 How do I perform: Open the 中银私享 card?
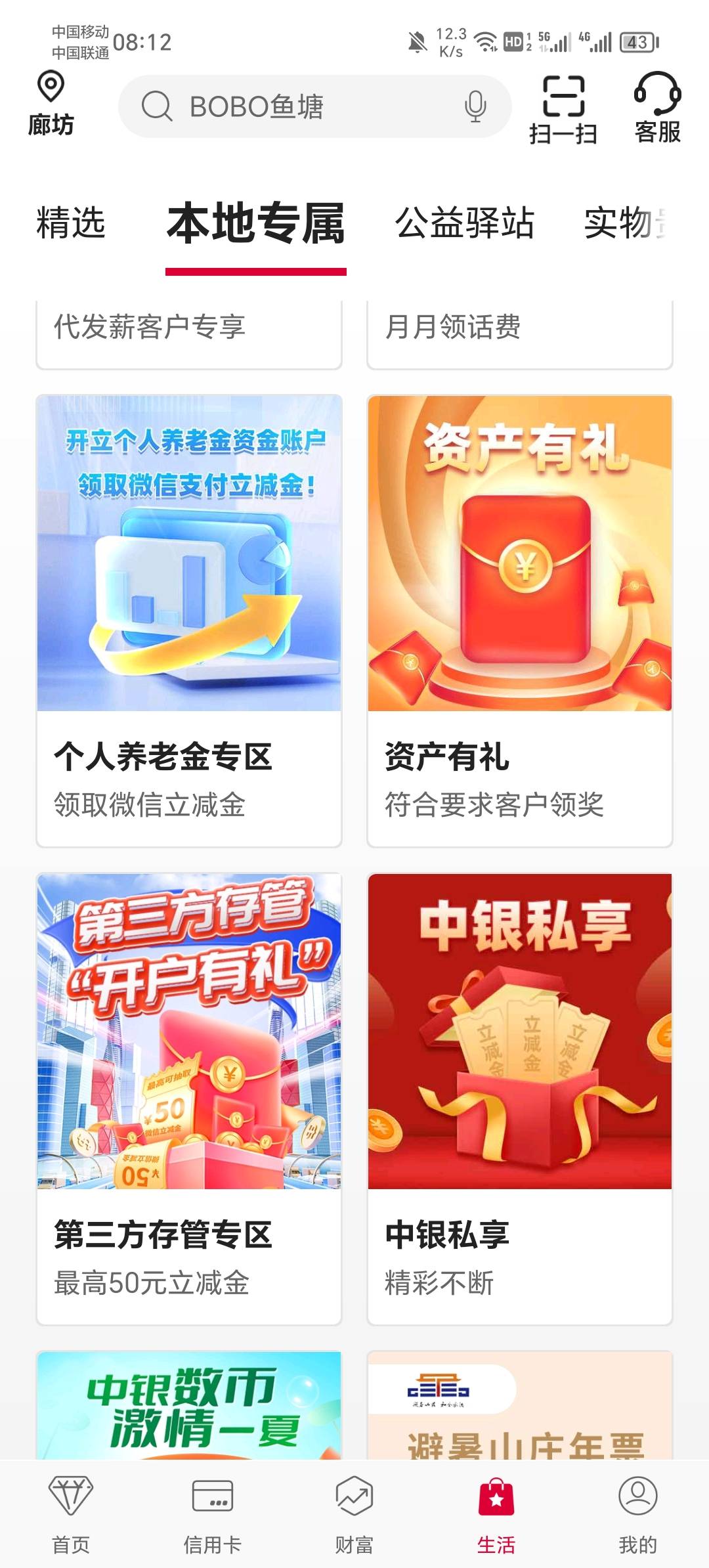(x=520, y=1099)
